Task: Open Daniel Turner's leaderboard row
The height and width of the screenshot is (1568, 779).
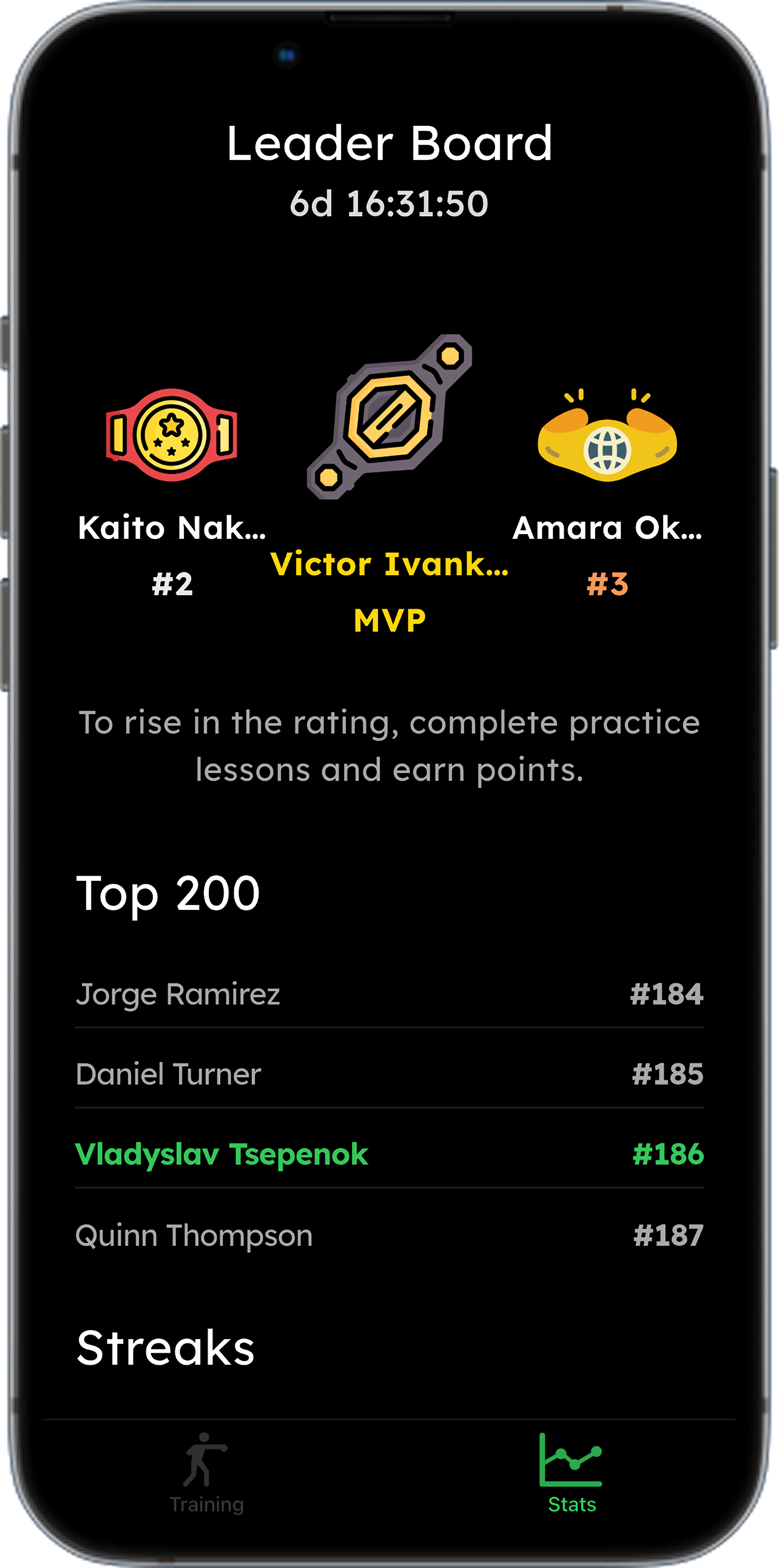Action: (x=389, y=1074)
